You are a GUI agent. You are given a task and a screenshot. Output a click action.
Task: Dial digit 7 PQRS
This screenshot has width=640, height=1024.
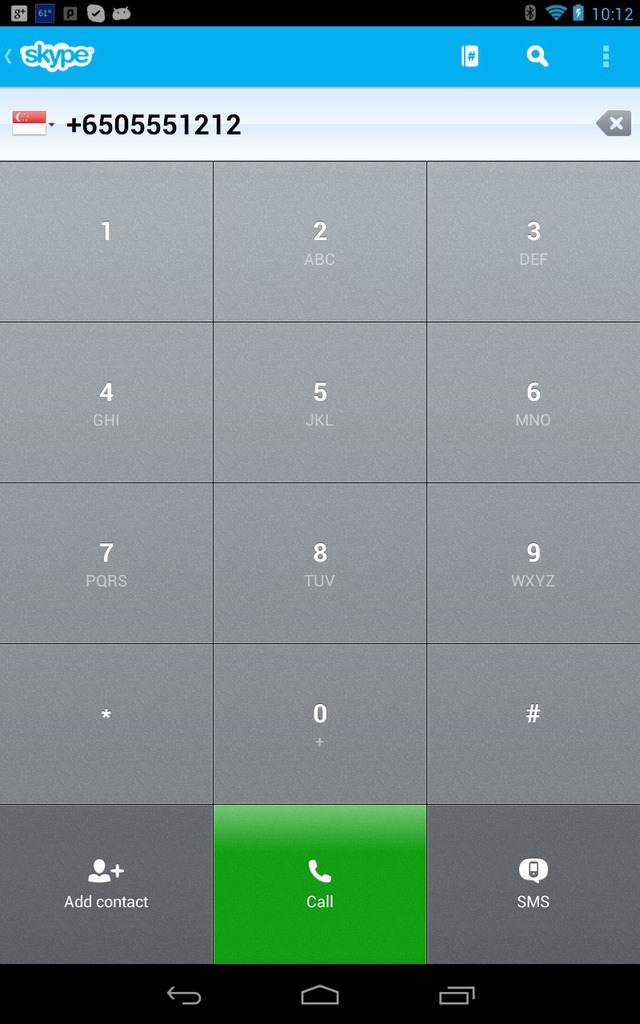click(106, 563)
